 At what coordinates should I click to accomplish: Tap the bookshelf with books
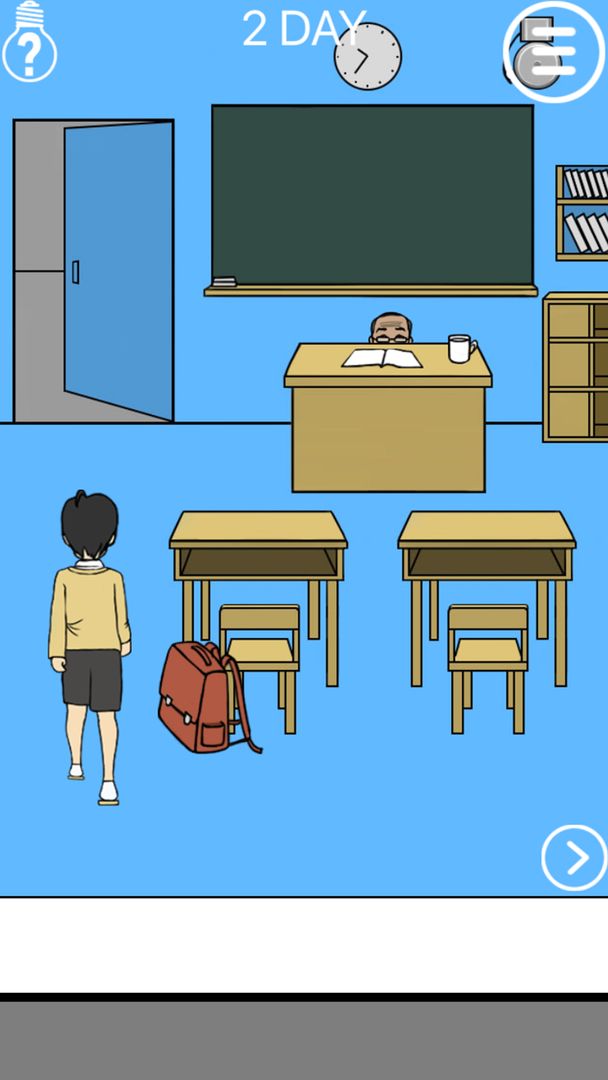tap(584, 211)
